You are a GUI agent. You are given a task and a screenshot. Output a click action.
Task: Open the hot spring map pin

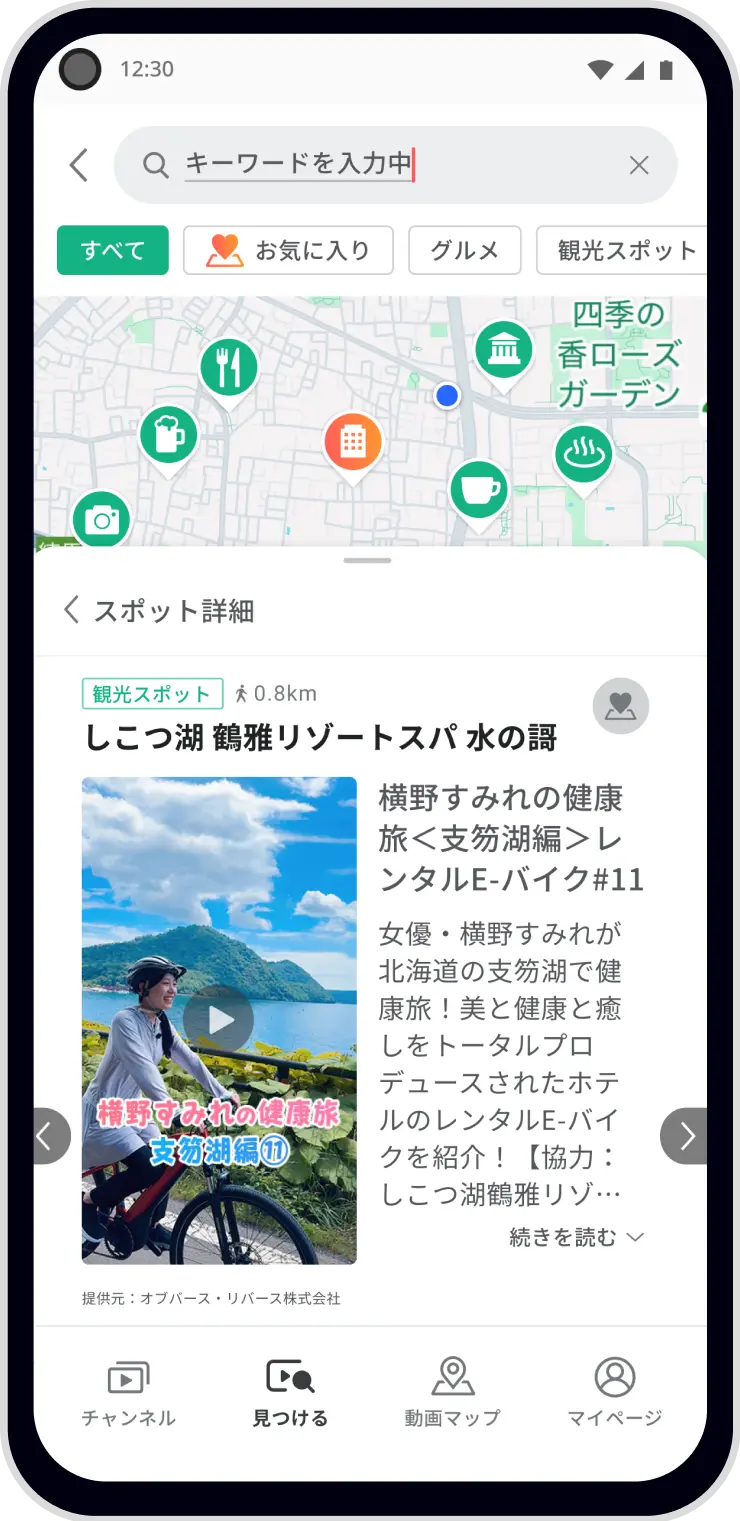[x=583, y=455]
